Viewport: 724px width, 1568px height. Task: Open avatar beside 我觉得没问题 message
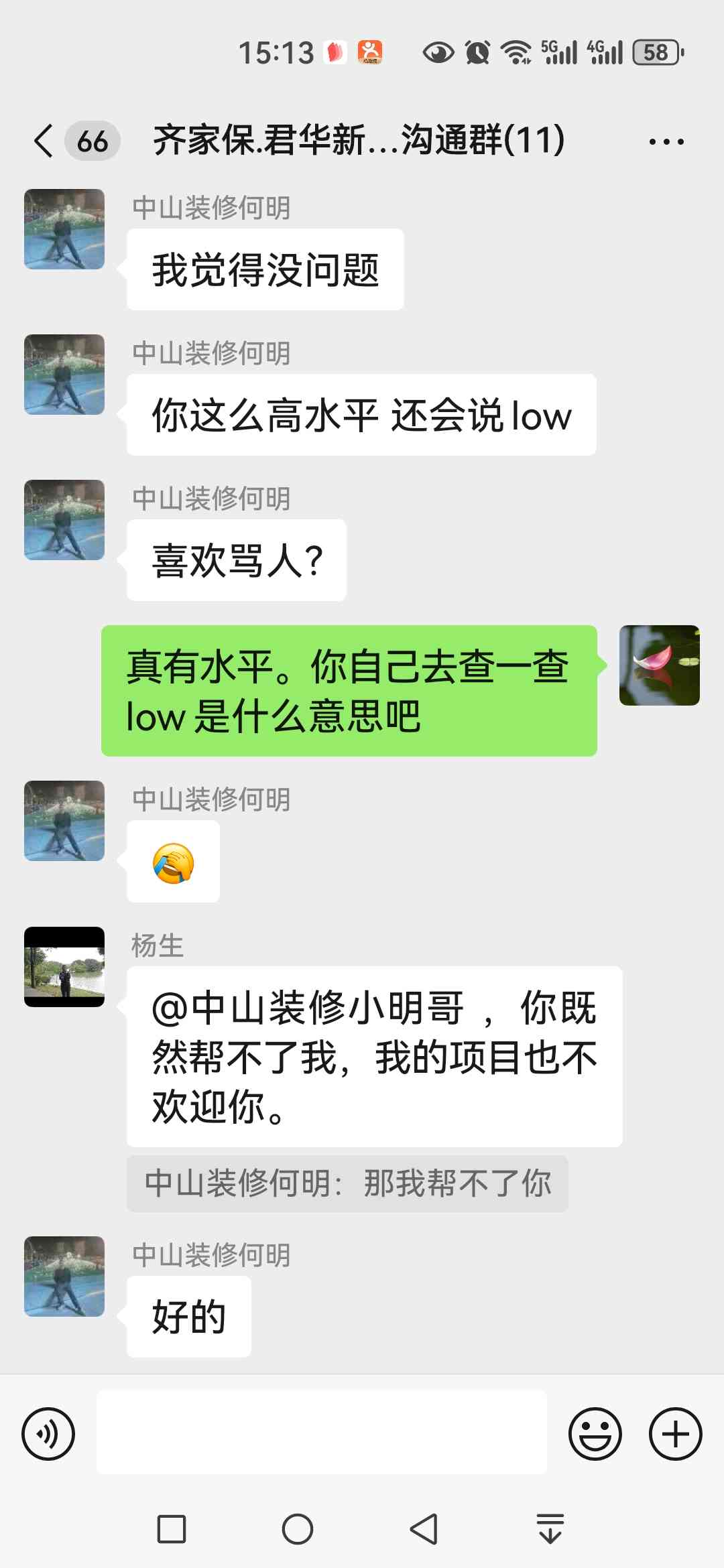pos(64,229)
